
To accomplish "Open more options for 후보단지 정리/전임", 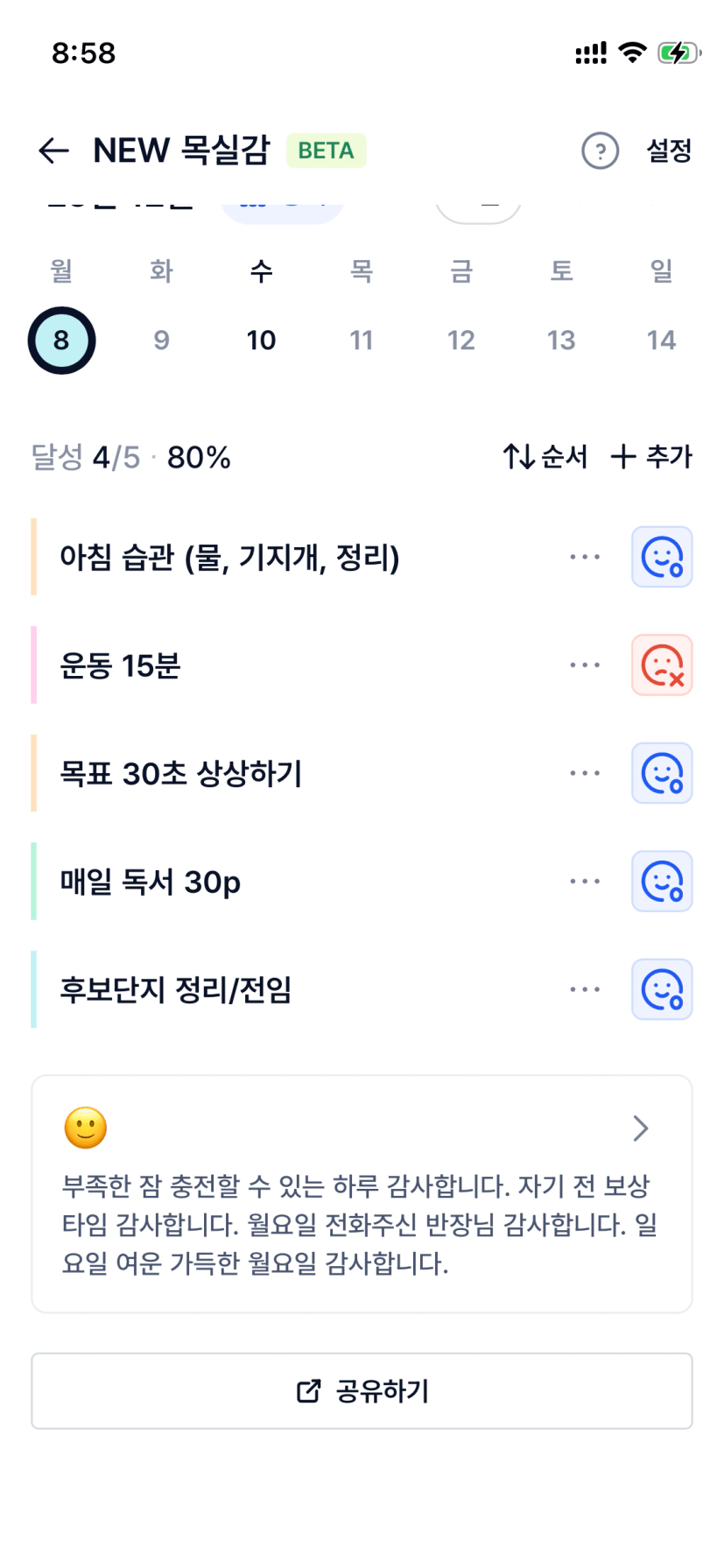I will (585, 989).
